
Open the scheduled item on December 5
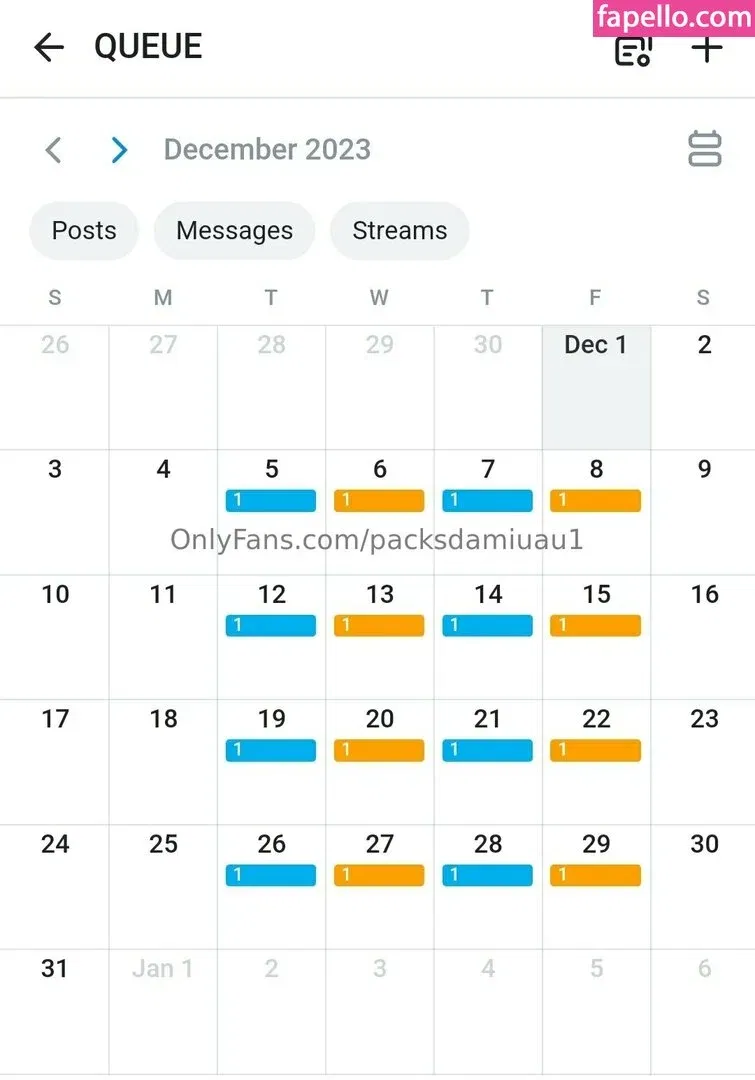click(271, 501)
